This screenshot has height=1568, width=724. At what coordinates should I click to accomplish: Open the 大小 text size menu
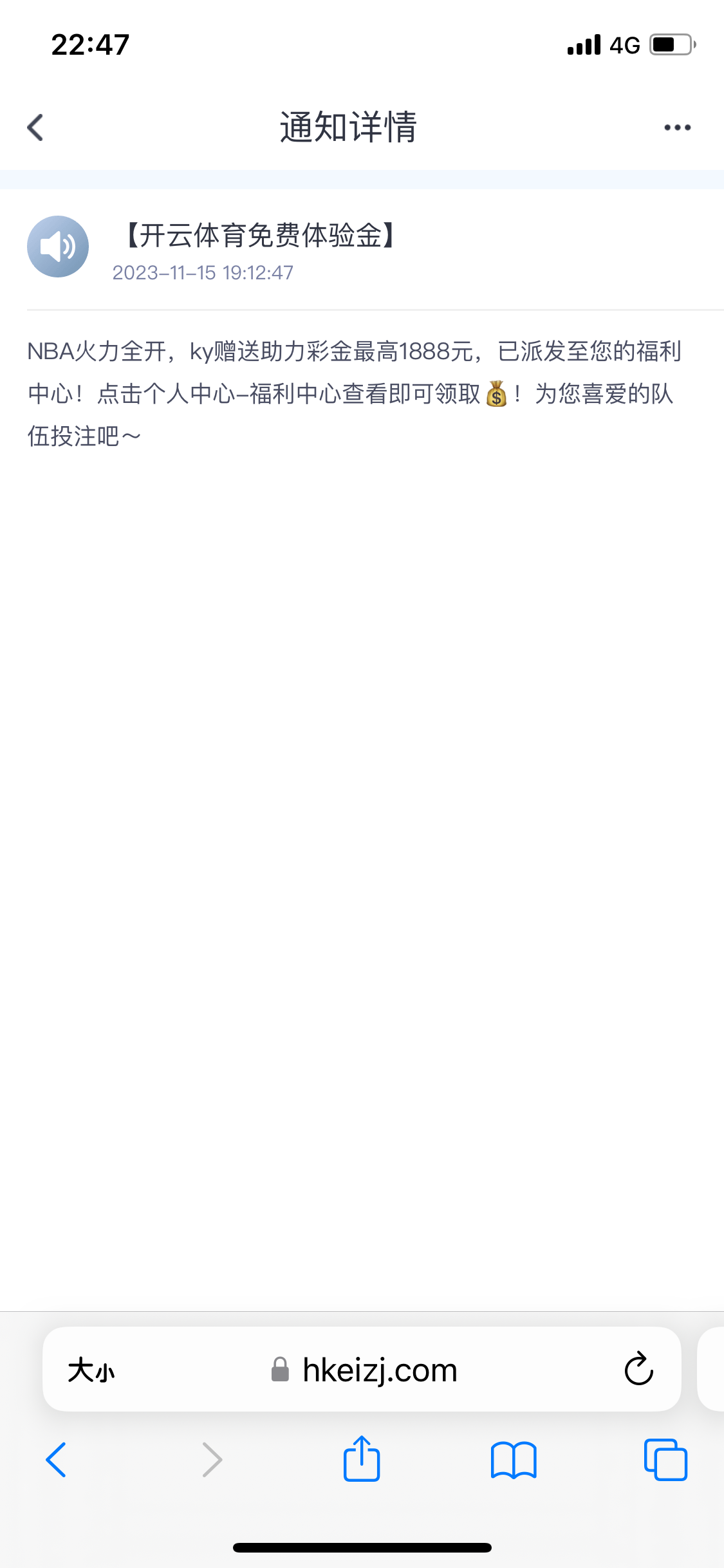coord(91,1370)
